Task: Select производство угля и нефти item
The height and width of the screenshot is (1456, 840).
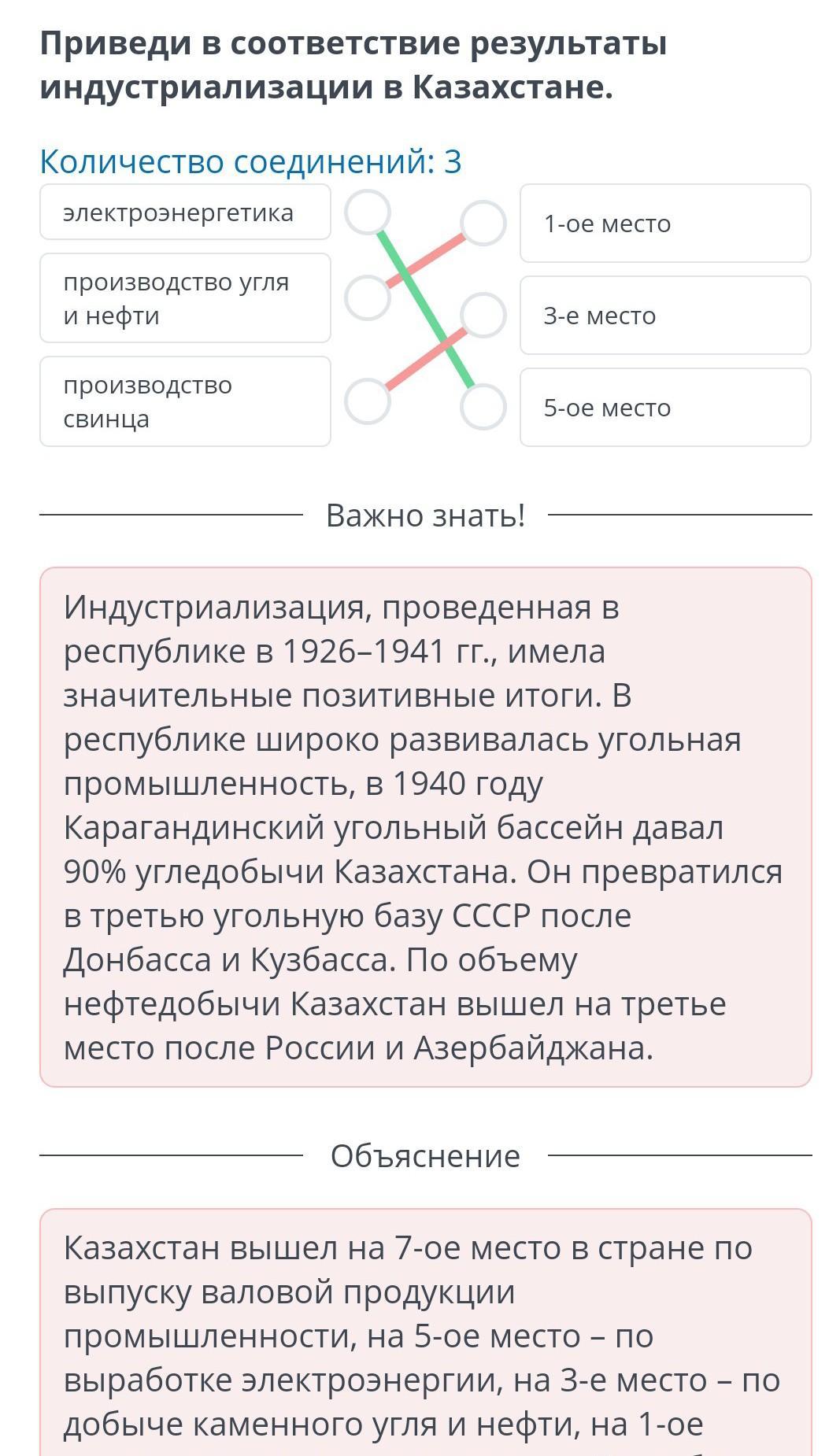Action: point(185,298)
